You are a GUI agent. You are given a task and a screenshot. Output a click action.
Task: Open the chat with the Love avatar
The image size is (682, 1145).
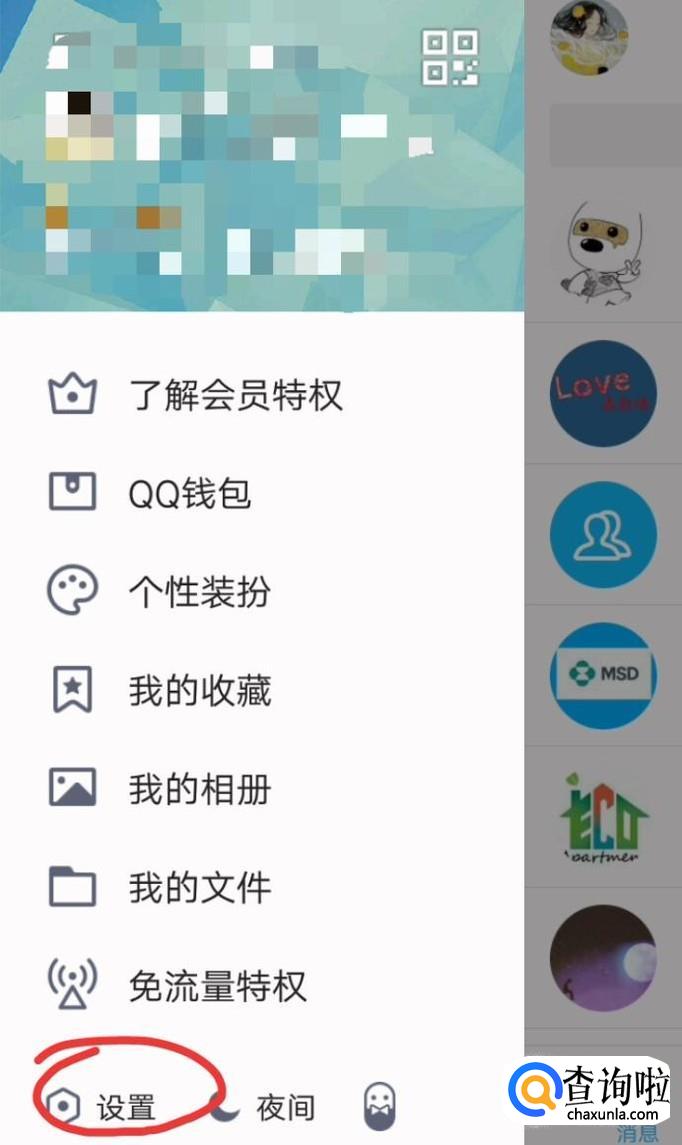(x=603, y=393)
